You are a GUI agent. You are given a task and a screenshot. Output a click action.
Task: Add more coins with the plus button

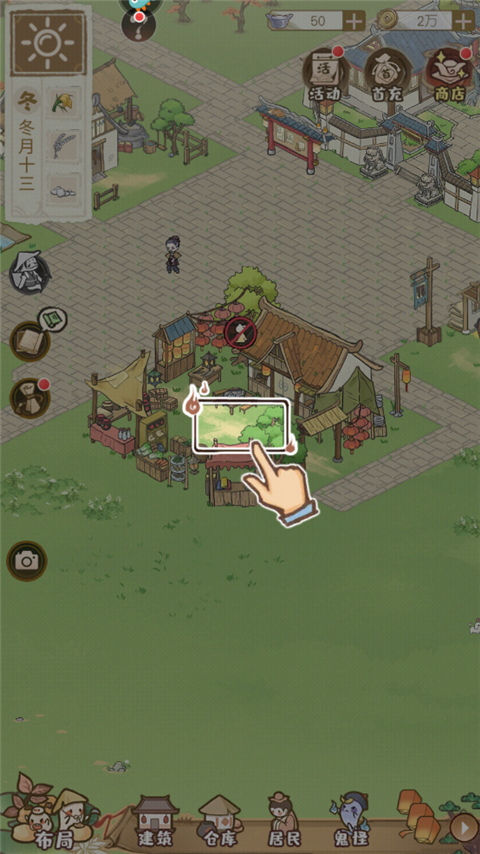464,21
